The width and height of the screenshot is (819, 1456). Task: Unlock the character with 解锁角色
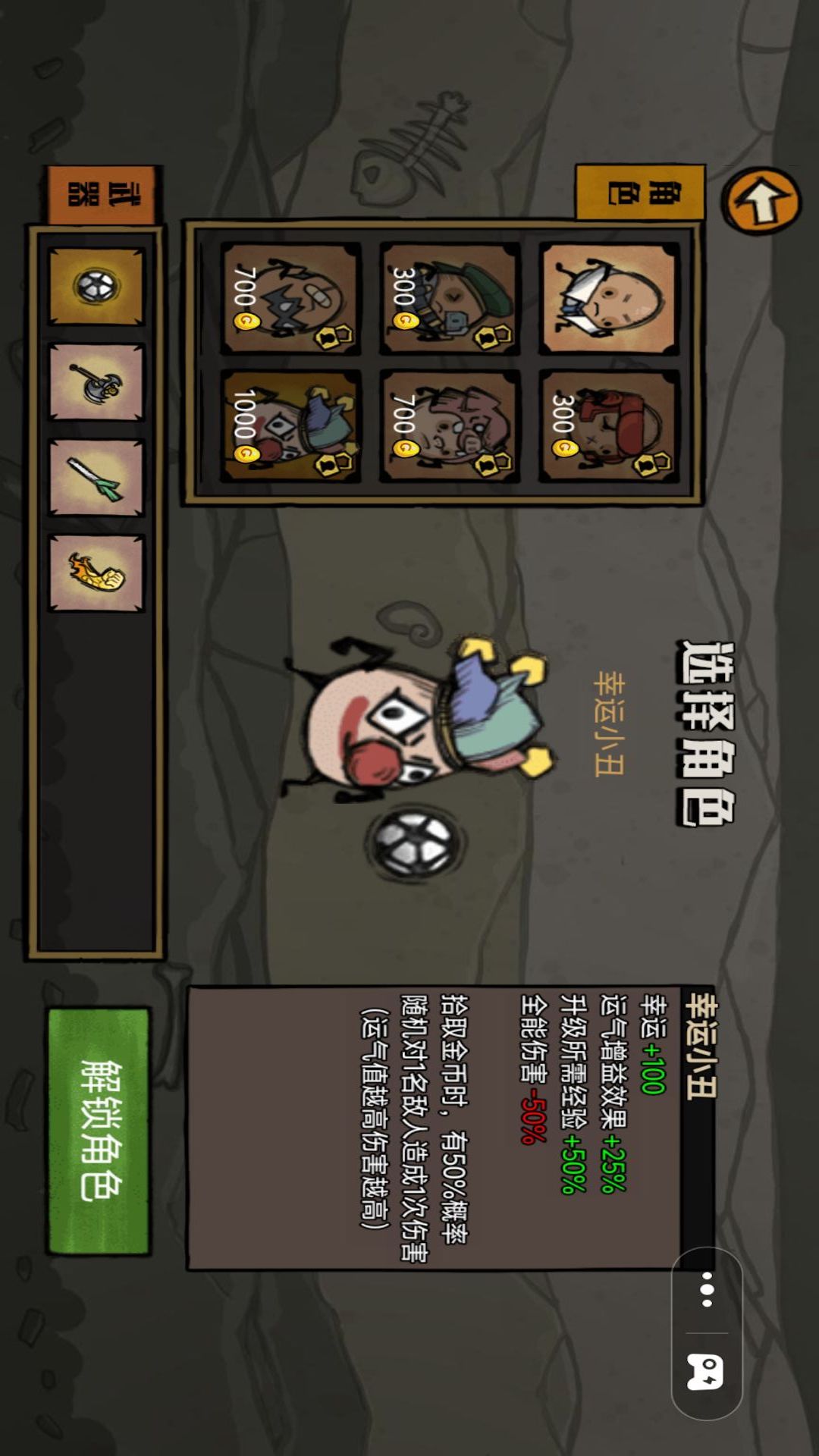pyautogui.click(x=99, y=1131)
